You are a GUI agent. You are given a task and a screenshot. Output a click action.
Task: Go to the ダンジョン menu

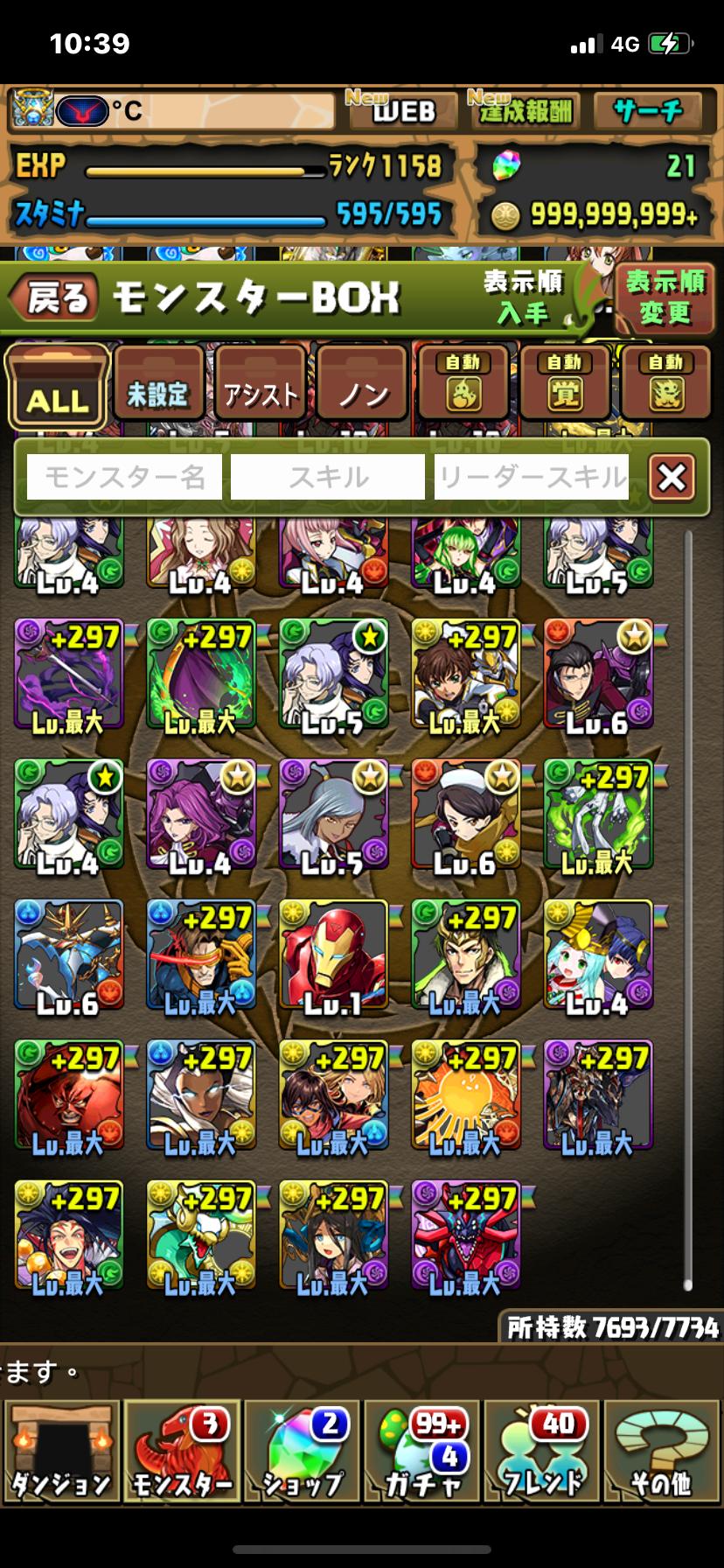[61, 1451]
